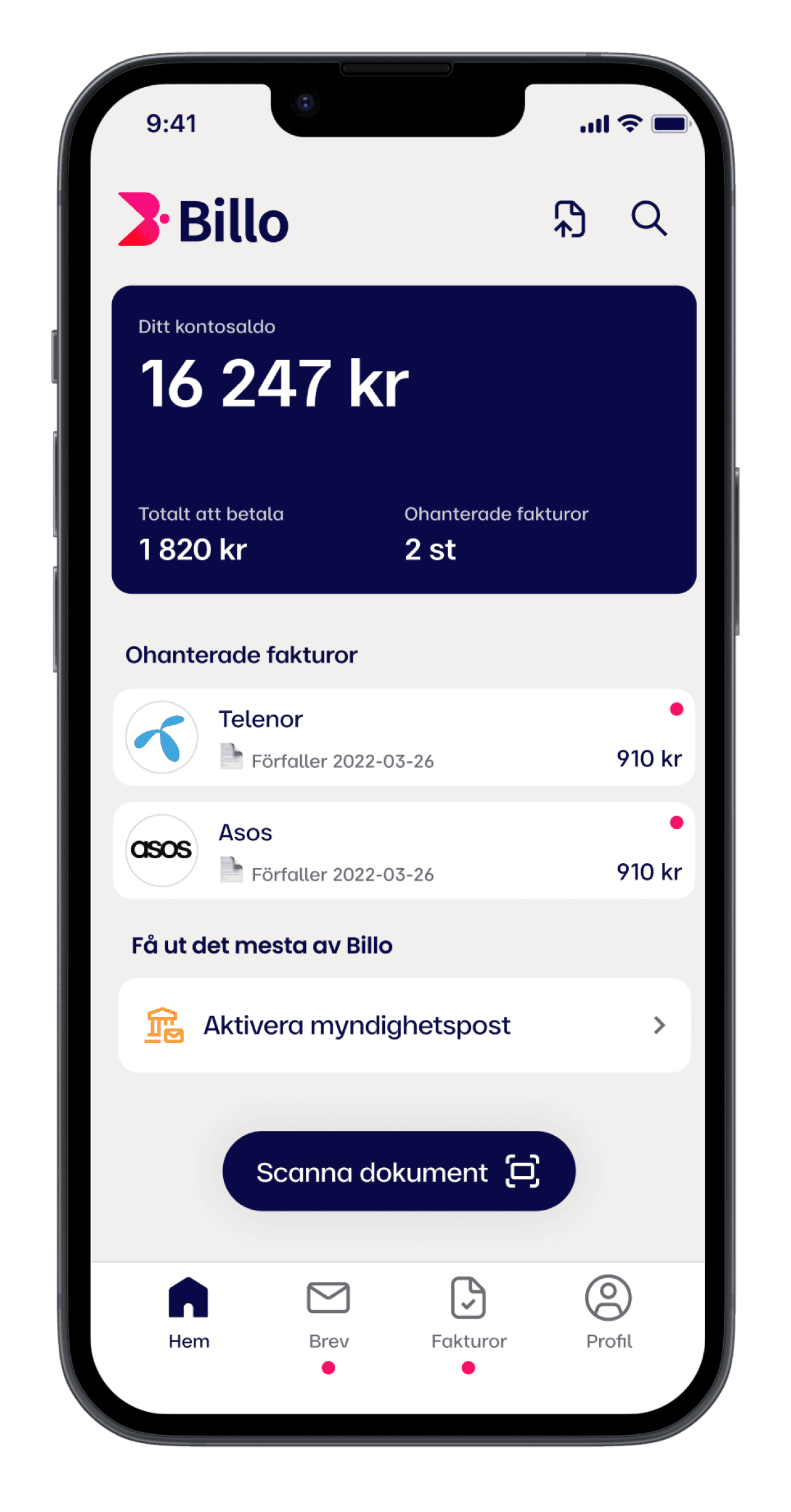Open search with the magnifier icon
This screenshot has width=791, height=1512.
point(649,219)
